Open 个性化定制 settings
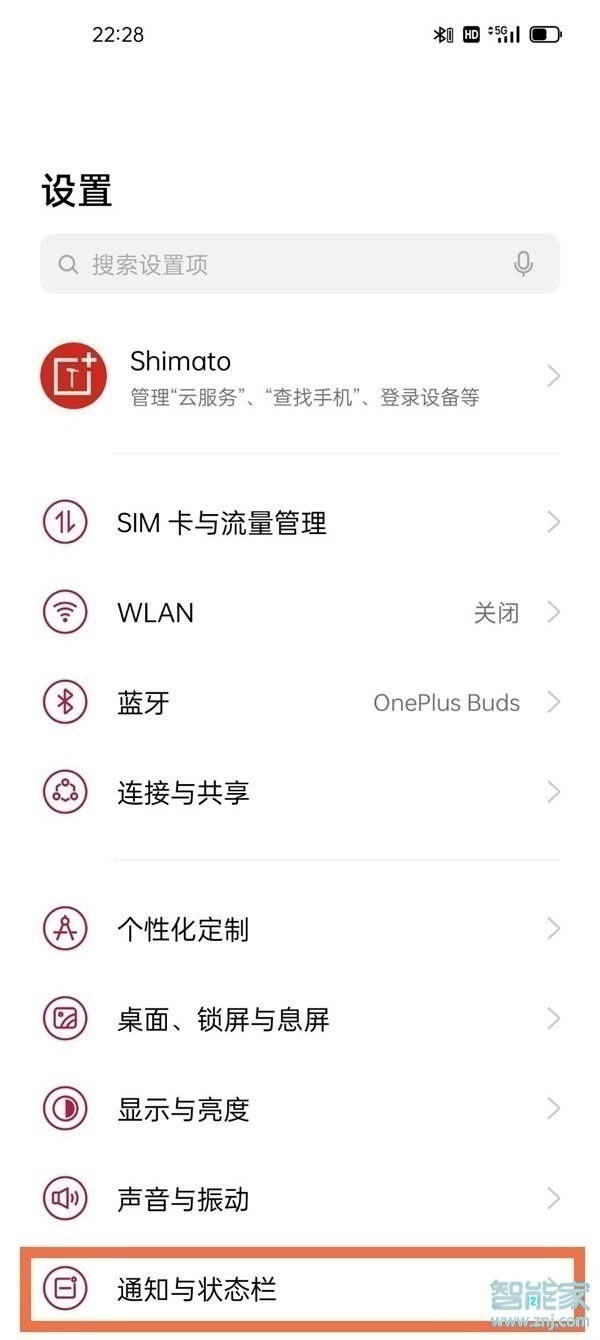The image size is (600, 1340). point(300,929)
